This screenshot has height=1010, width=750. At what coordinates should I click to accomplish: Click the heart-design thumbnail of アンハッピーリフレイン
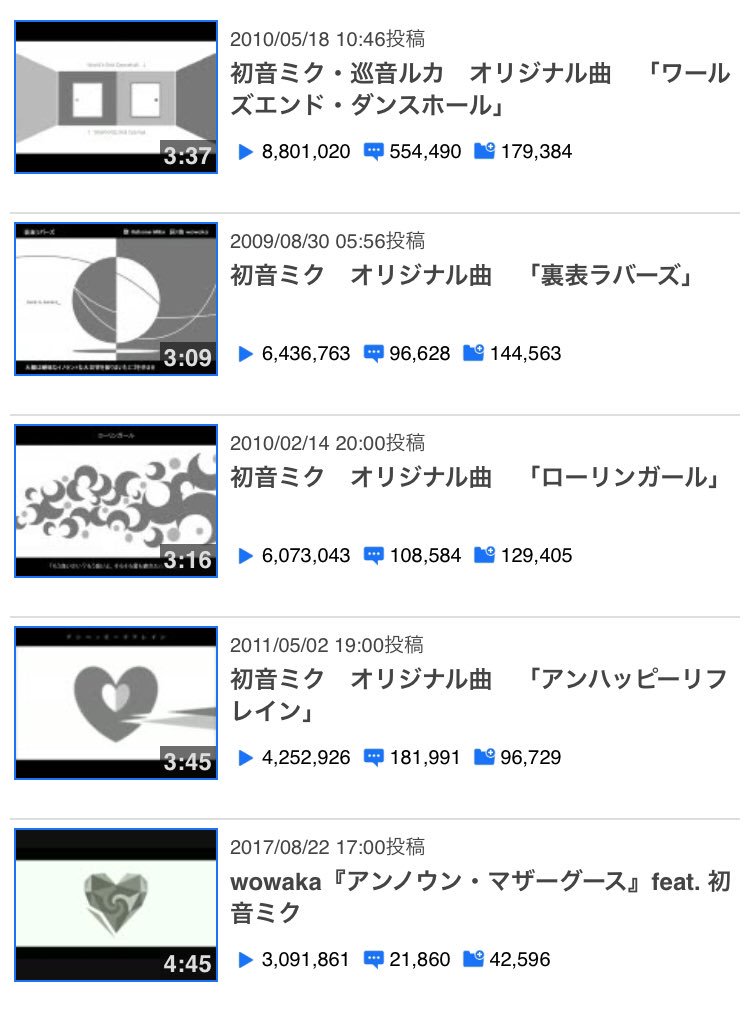113,700
